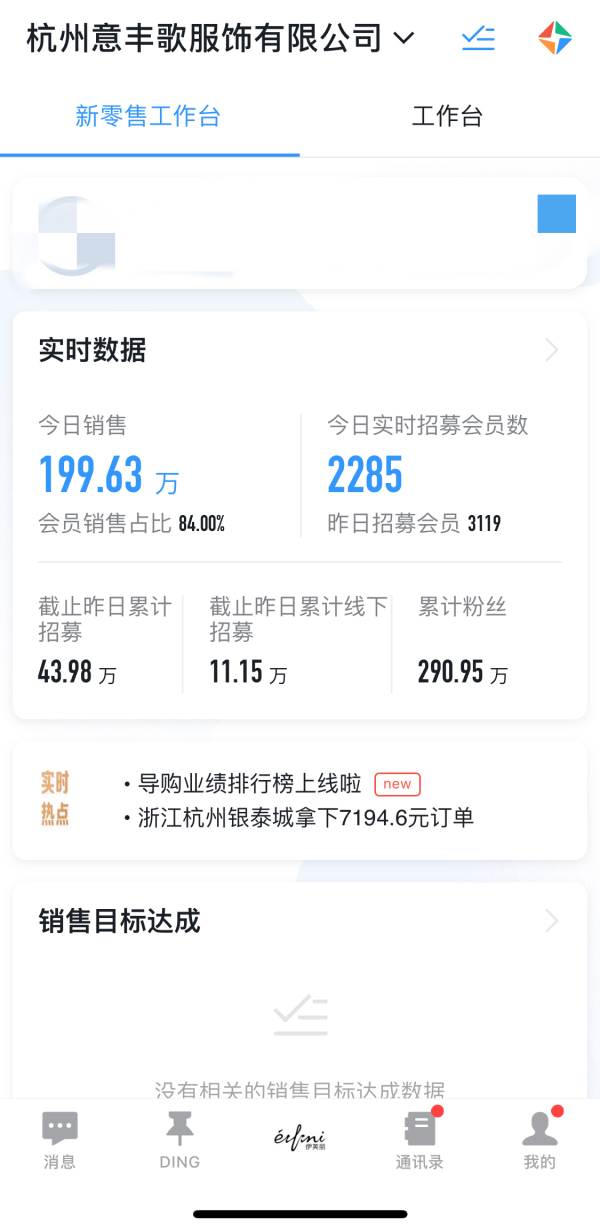Open the 通讯录 contacts tab
Screen dimensions: 600x1231
click(x=420, y=1140)
